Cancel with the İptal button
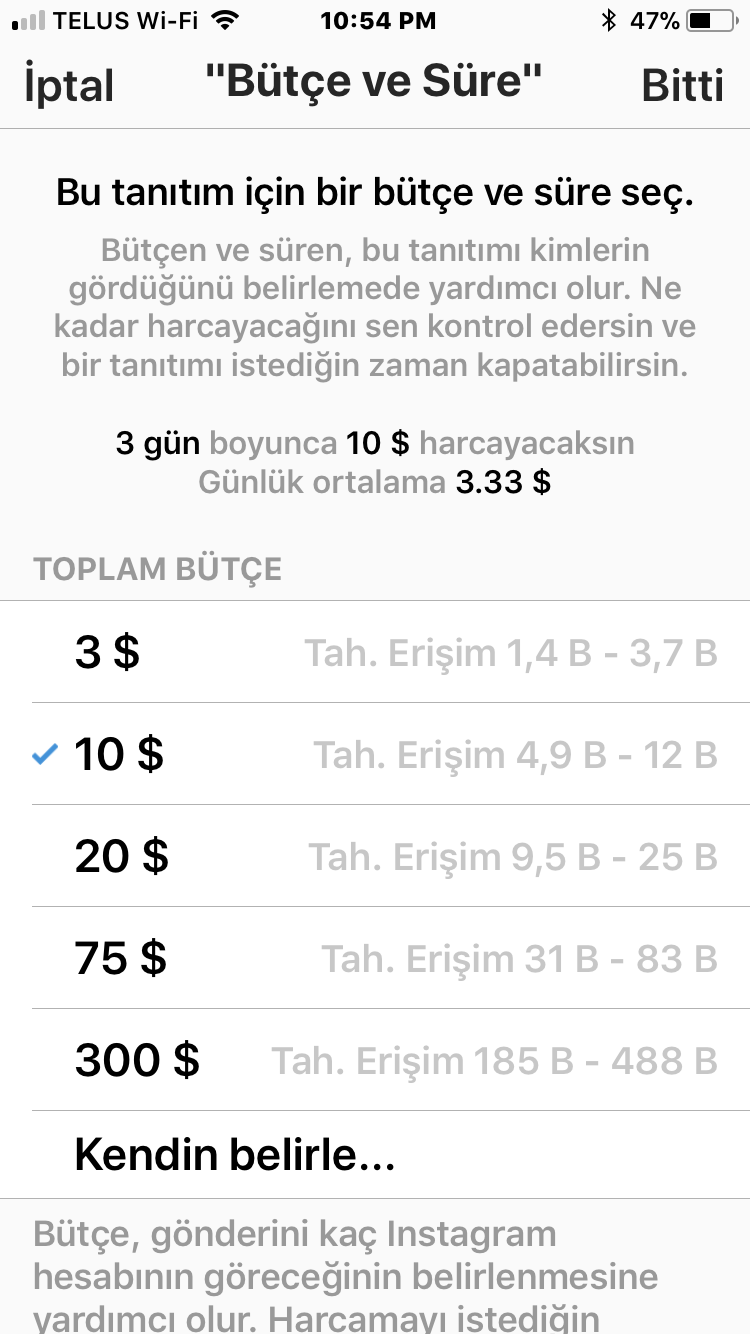This screenshot has width=750, height=1334. click(x=69, y=85)
